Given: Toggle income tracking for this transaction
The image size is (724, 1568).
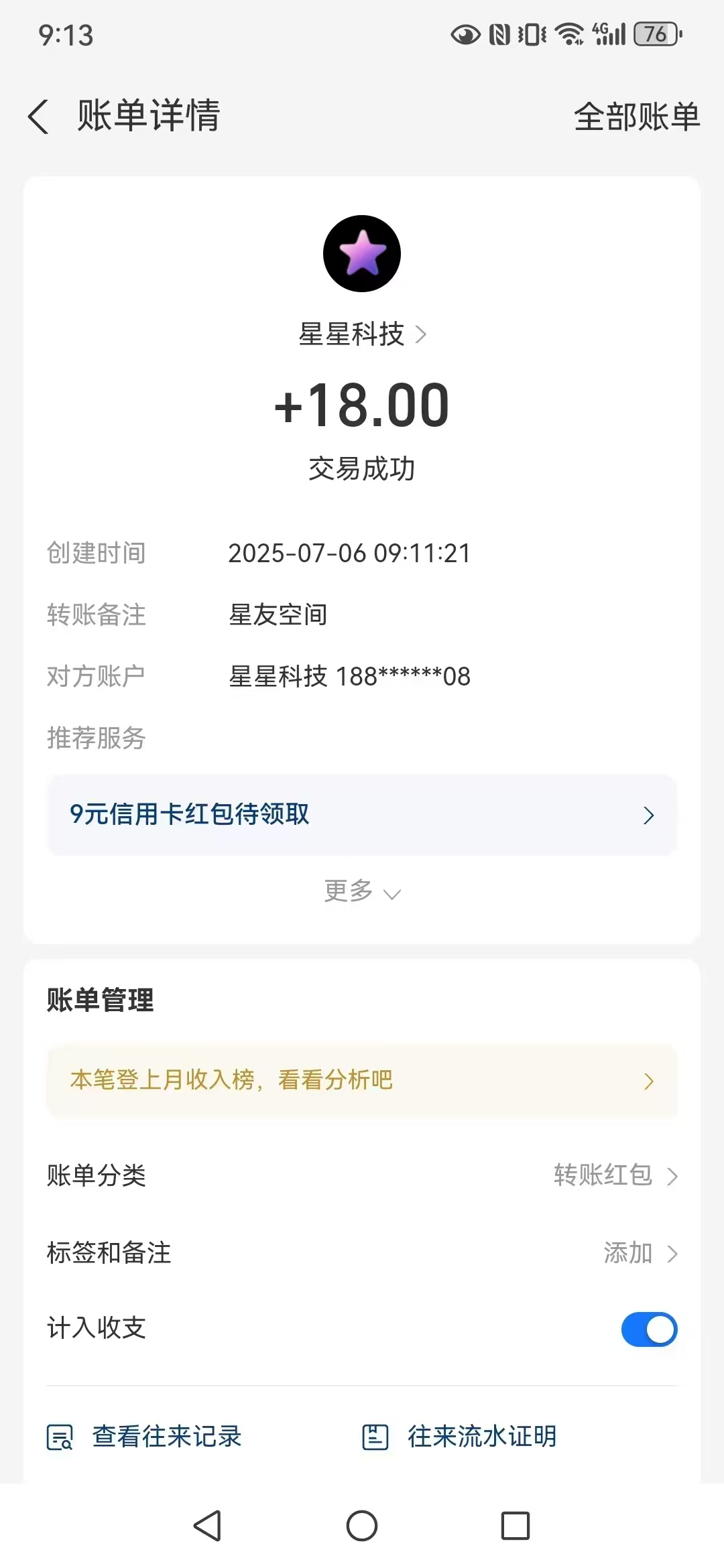Looking at the screenshot, I should pos(648,1329).
